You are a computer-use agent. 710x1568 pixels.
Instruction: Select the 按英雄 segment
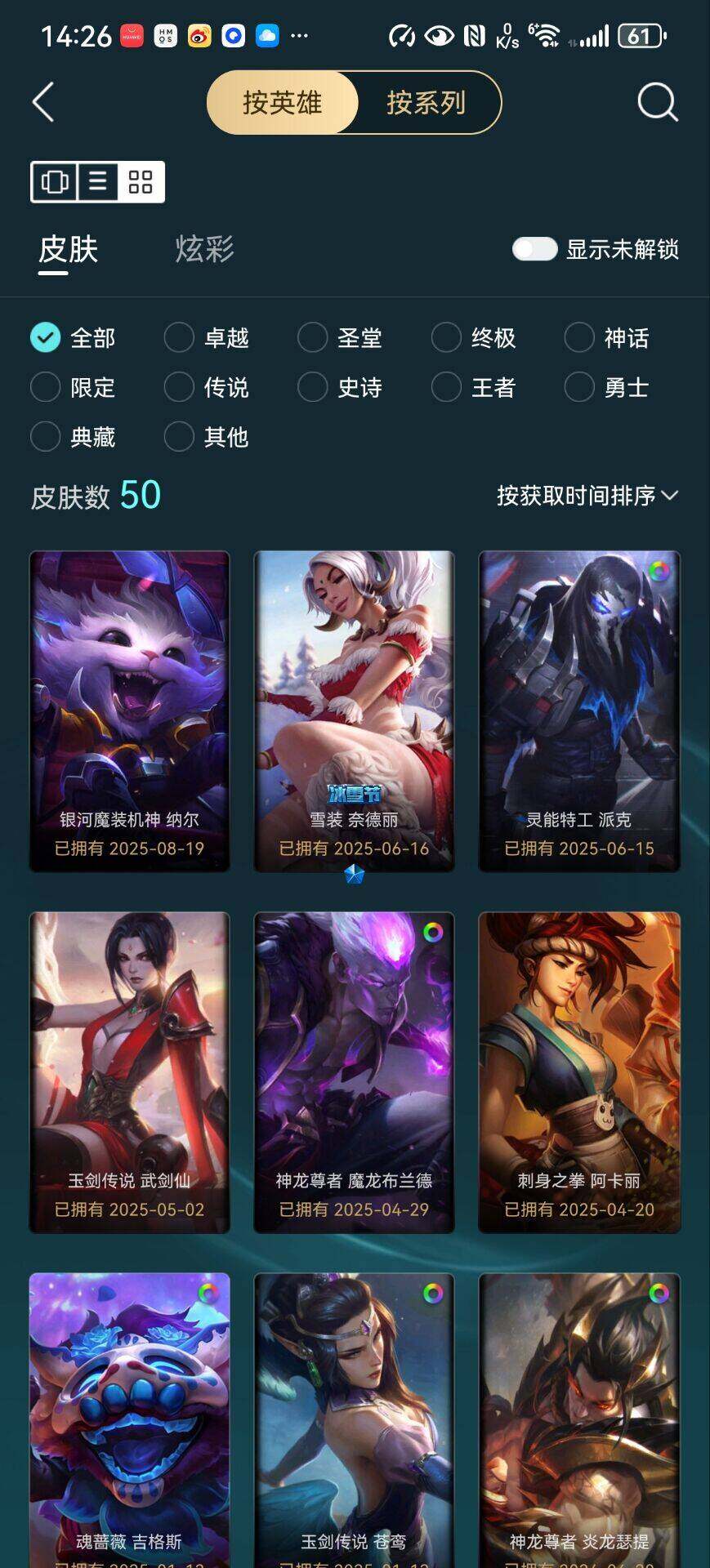pyautogui.click(x=282, y=103)
